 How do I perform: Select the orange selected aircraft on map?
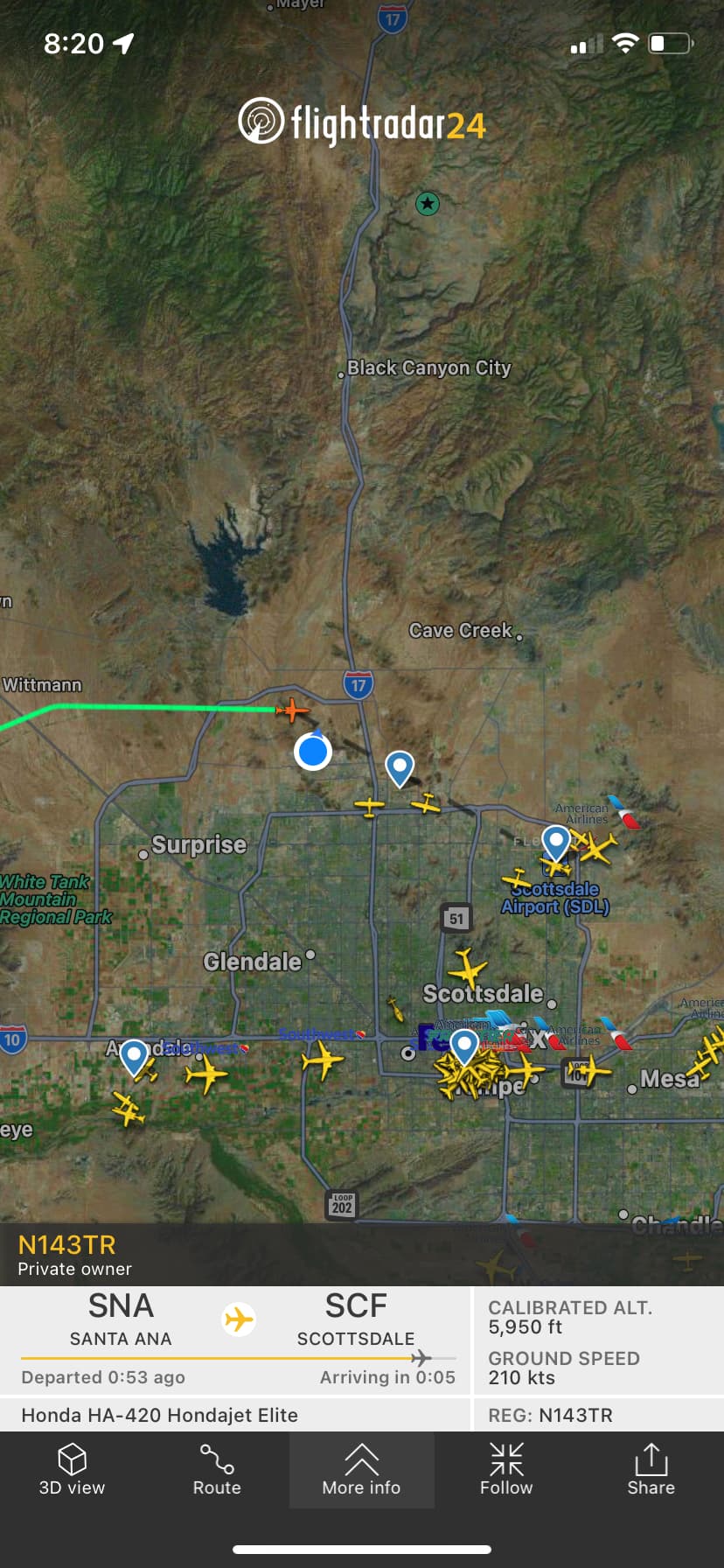[292, 710]
